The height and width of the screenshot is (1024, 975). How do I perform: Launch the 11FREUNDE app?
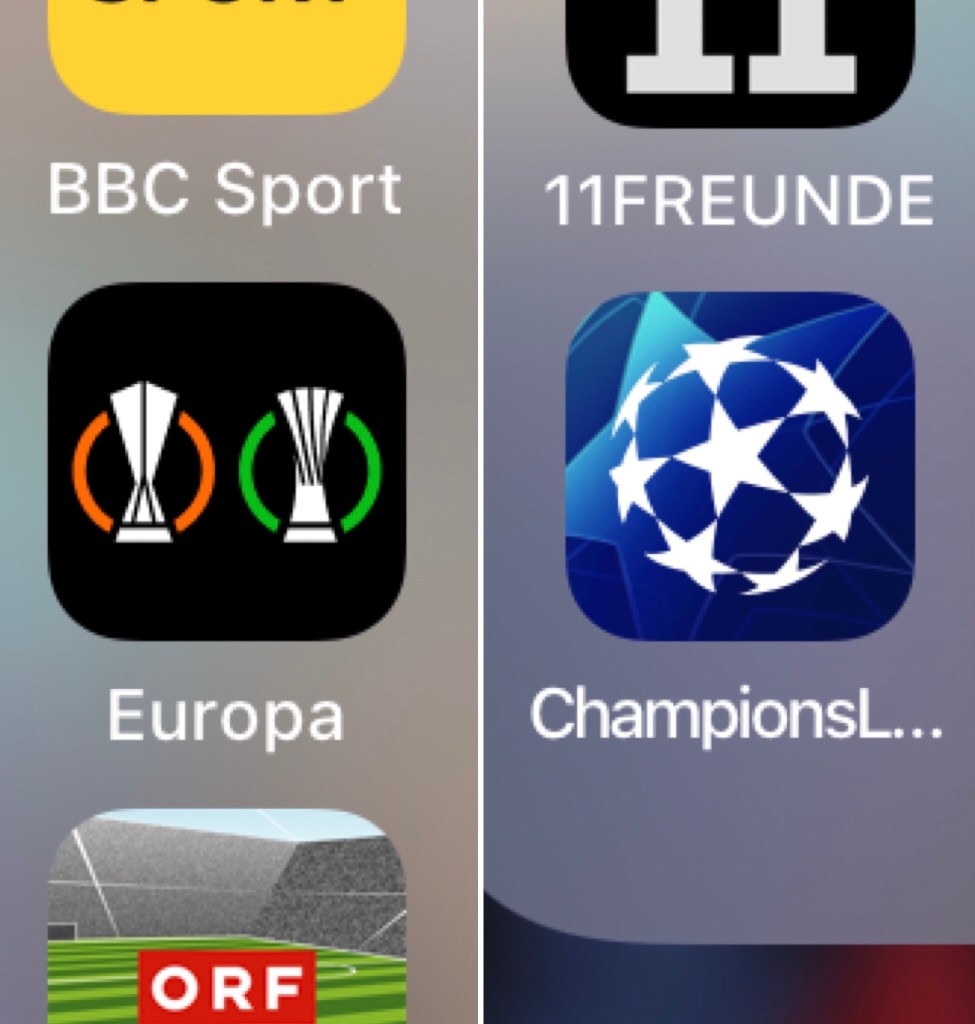coord(739,60)
